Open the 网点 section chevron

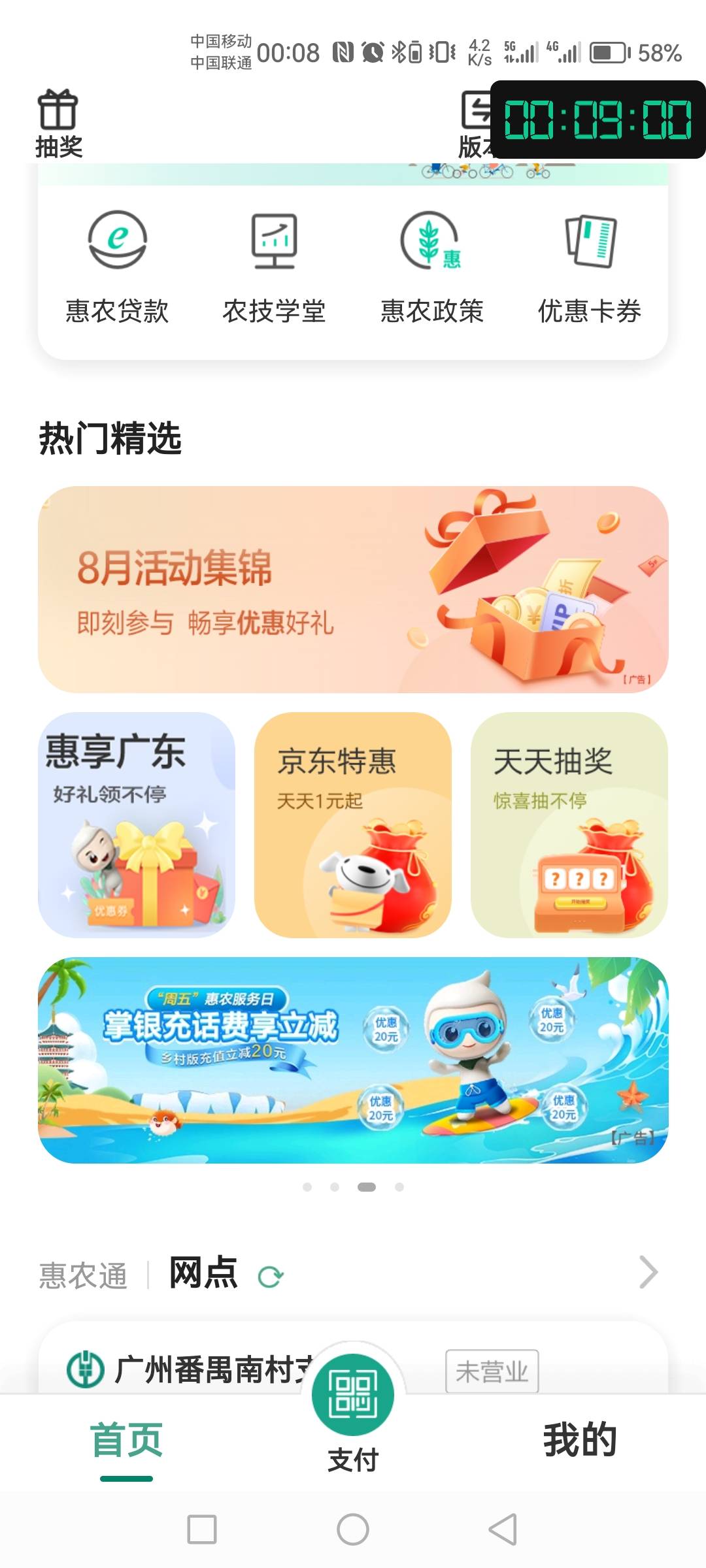point(648,1272)
